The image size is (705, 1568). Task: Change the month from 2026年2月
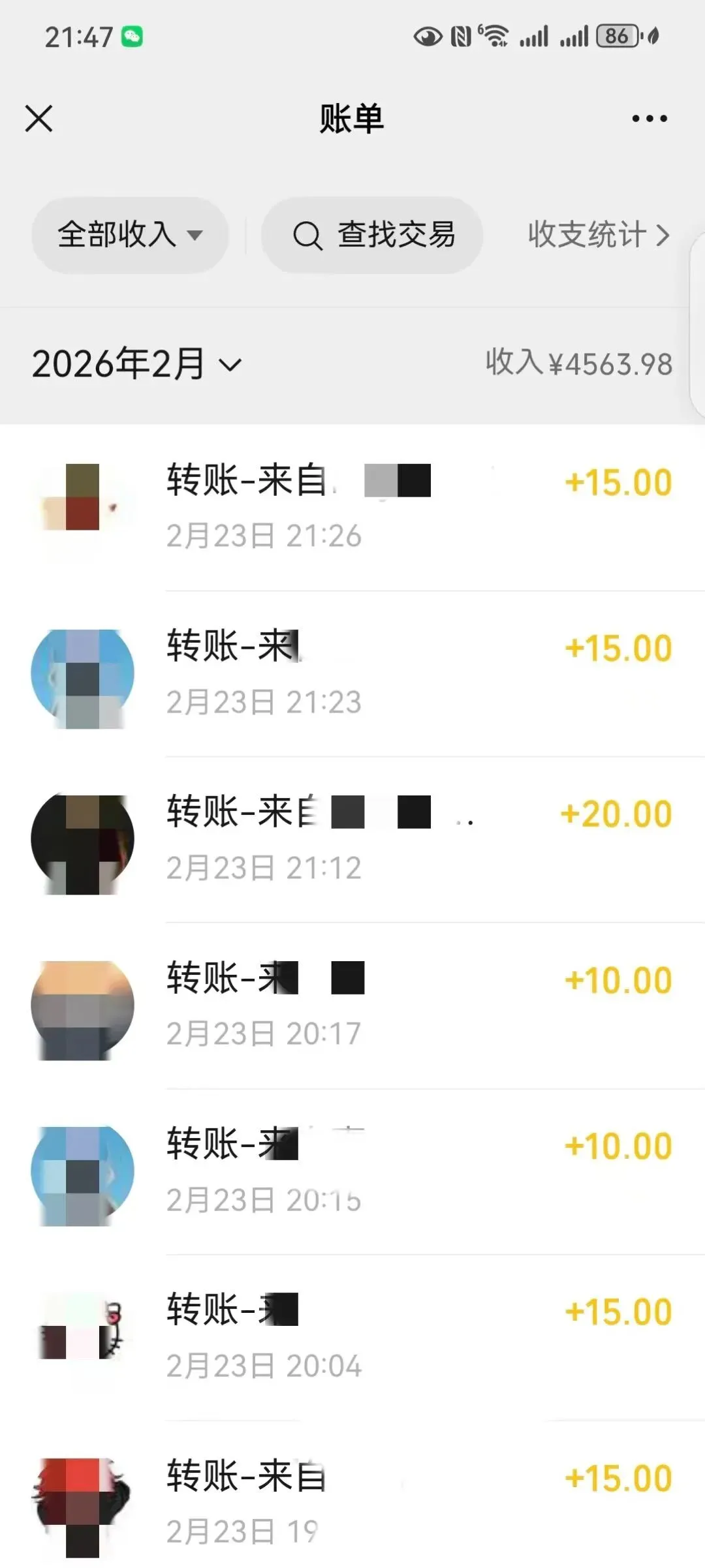[137, 364]
